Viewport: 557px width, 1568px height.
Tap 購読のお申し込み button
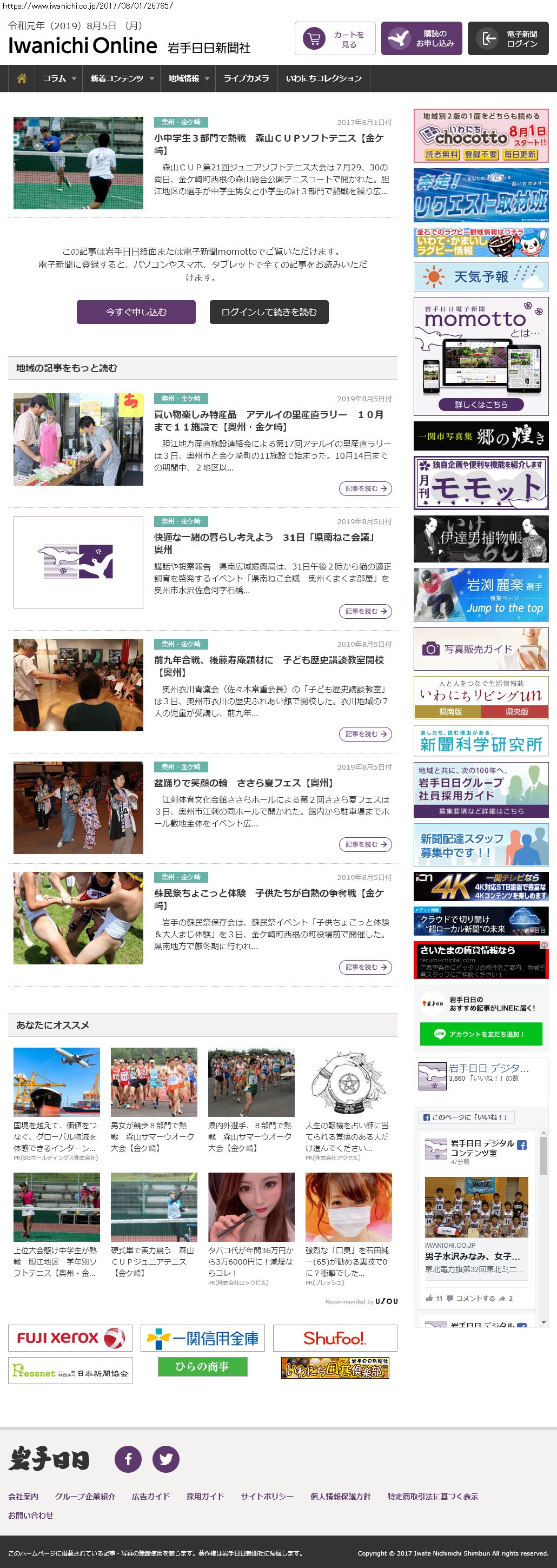(x=421, y=39)
